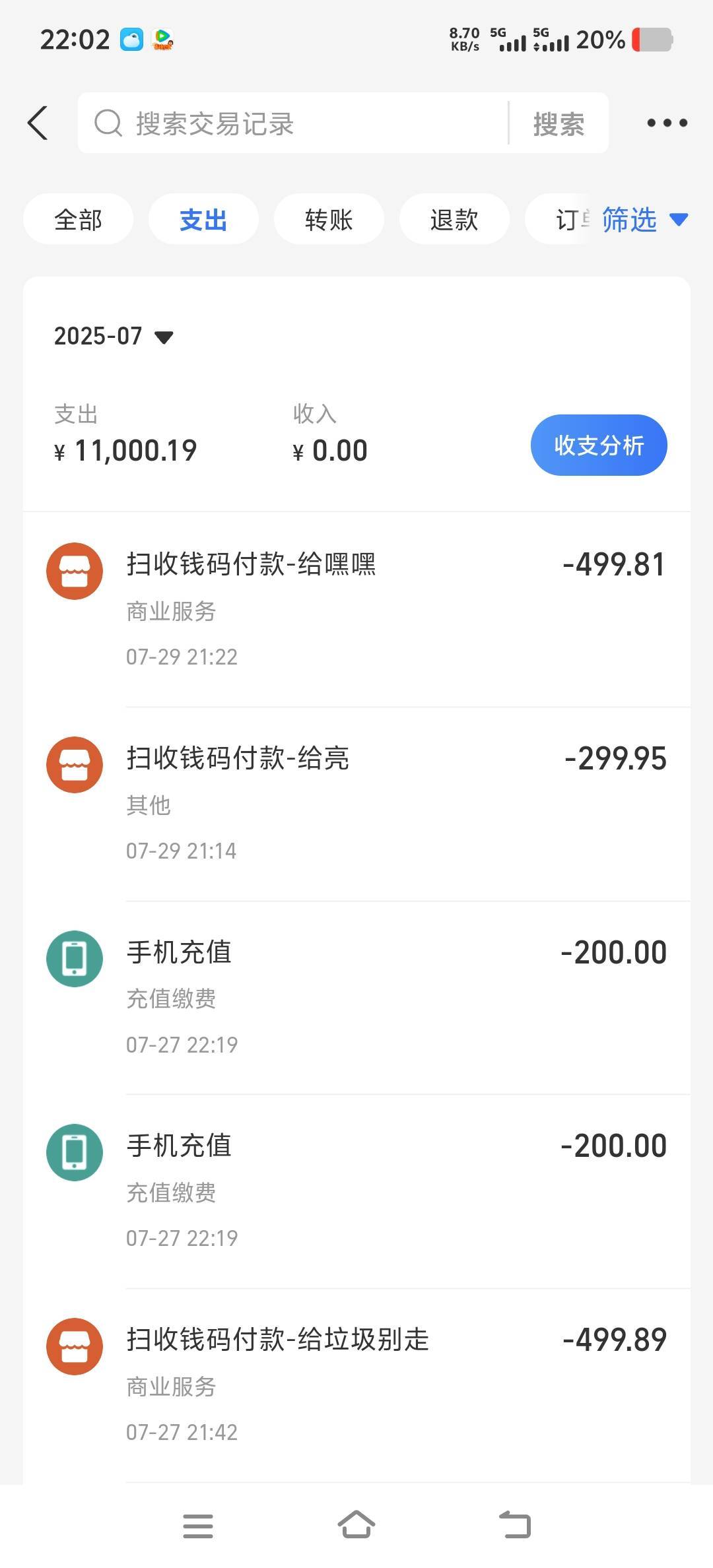Tap the system home button

coord(356,1525)
